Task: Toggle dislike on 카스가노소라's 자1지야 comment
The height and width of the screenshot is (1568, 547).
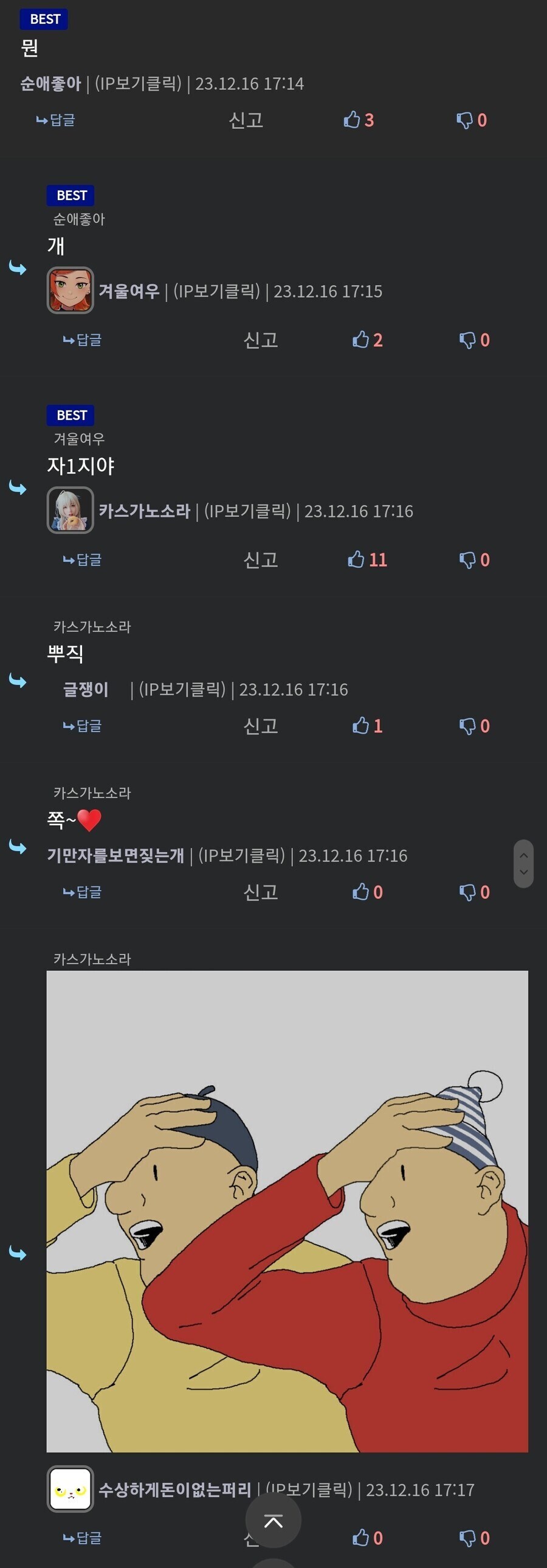Action: click(467, 559)
